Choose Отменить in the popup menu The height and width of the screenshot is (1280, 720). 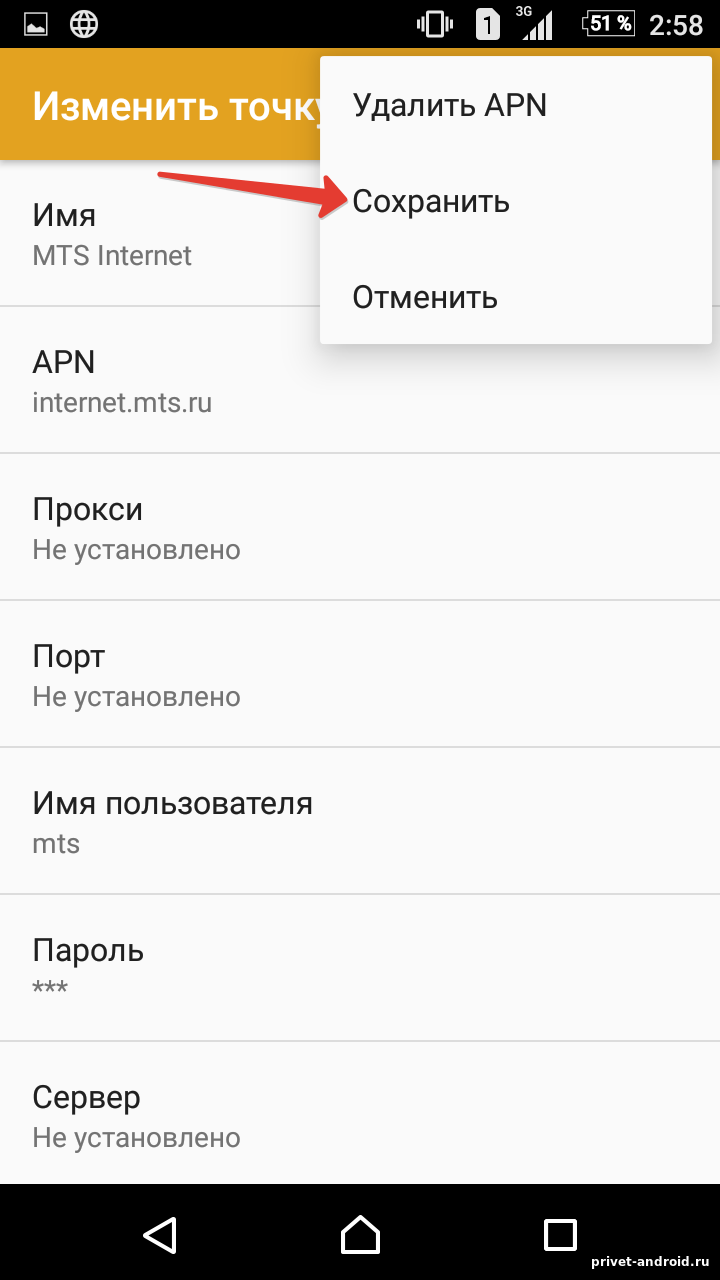point(426,298)
